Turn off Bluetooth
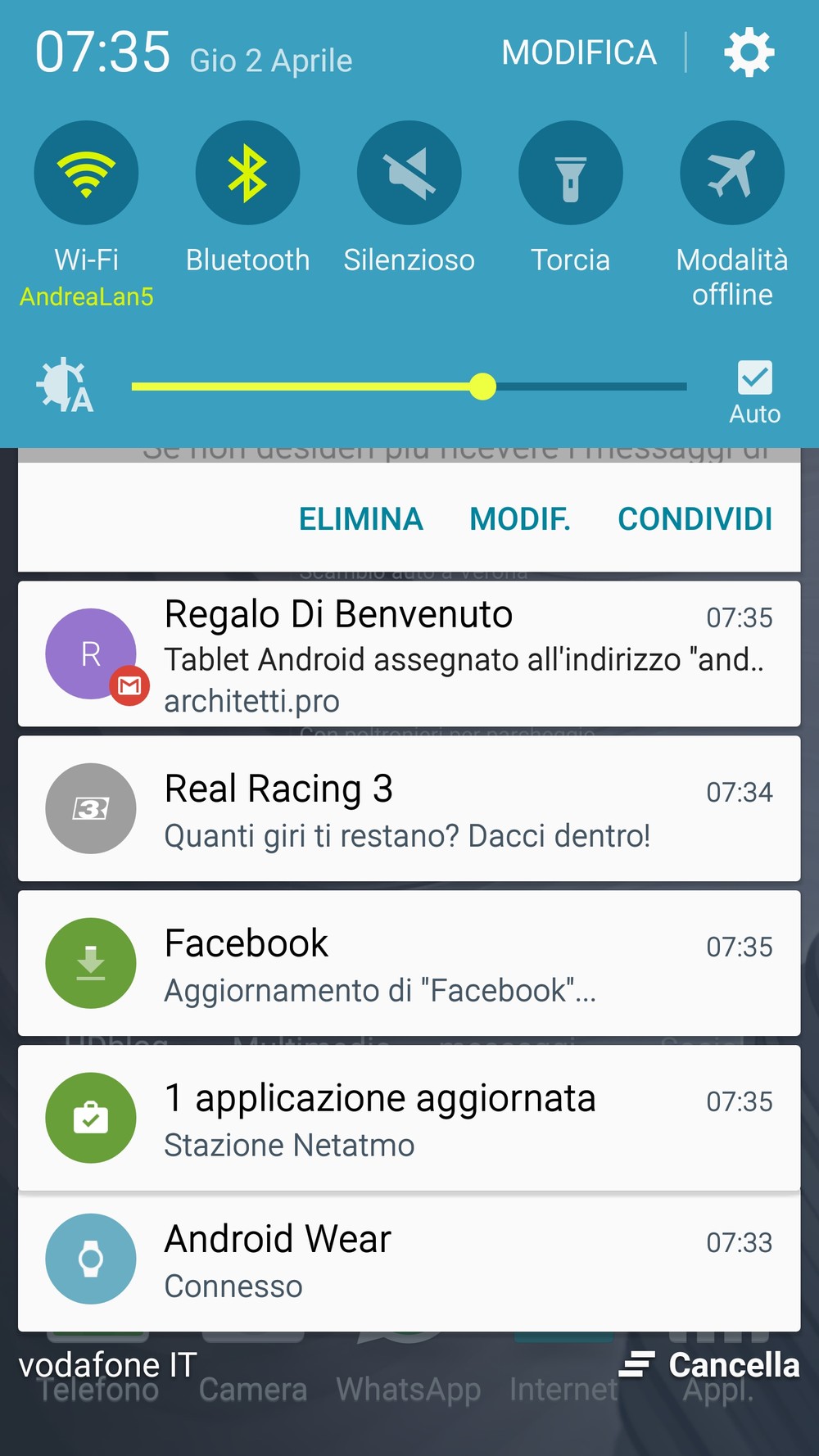The image size is (819, 1456). [247, 173]
